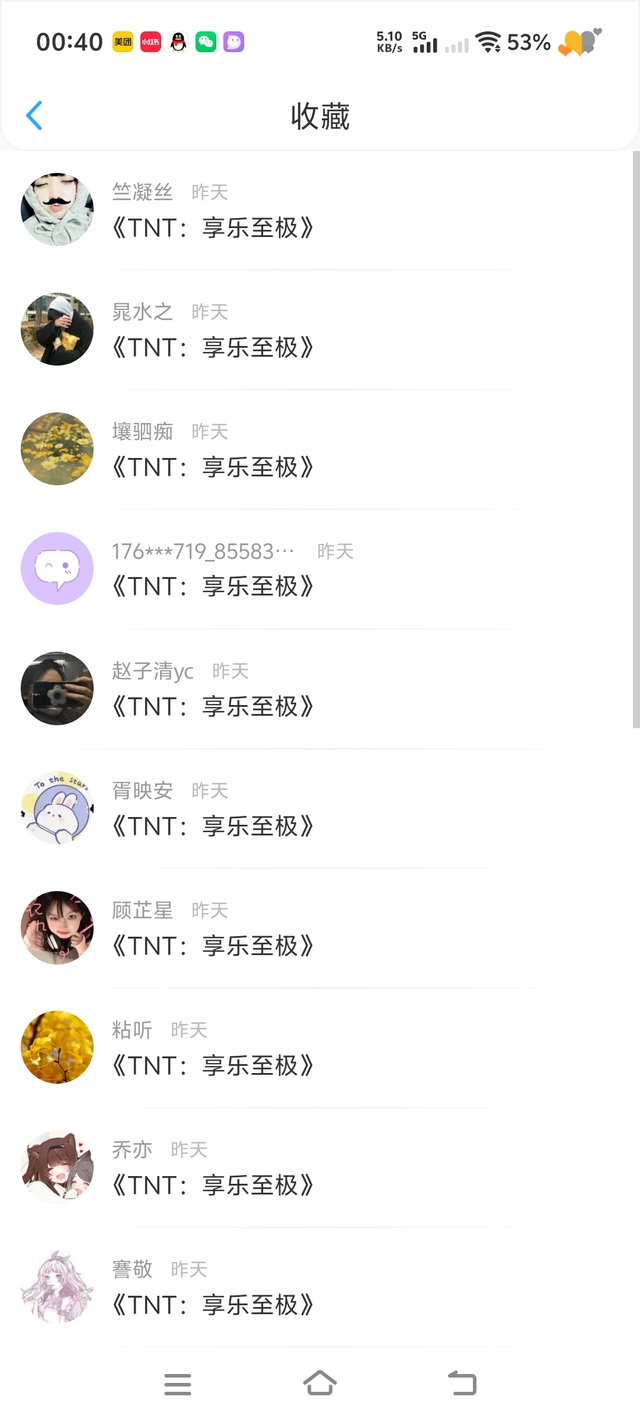Go back from the 收藏 page
640x1422 pixels.
34,116
